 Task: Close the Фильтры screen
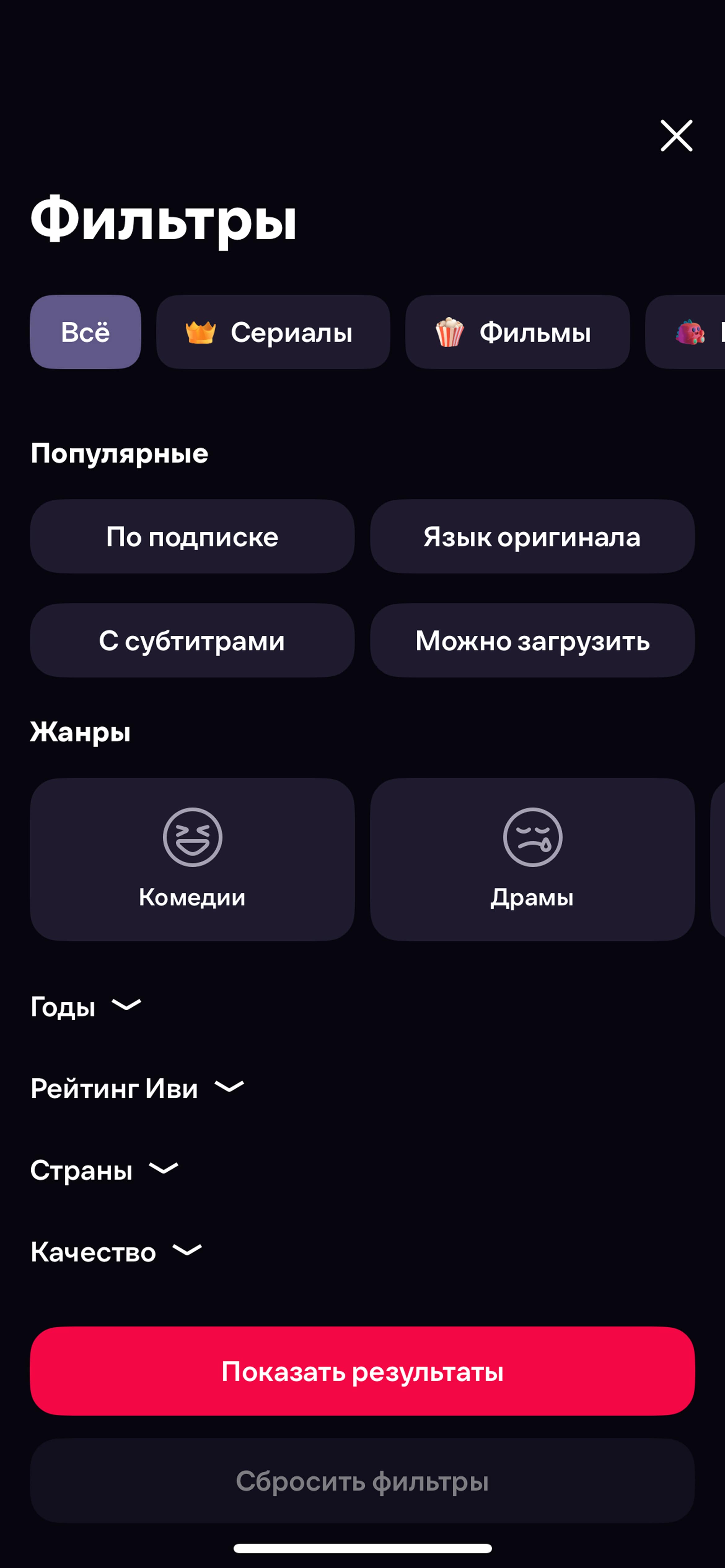(x=676, y=135)
